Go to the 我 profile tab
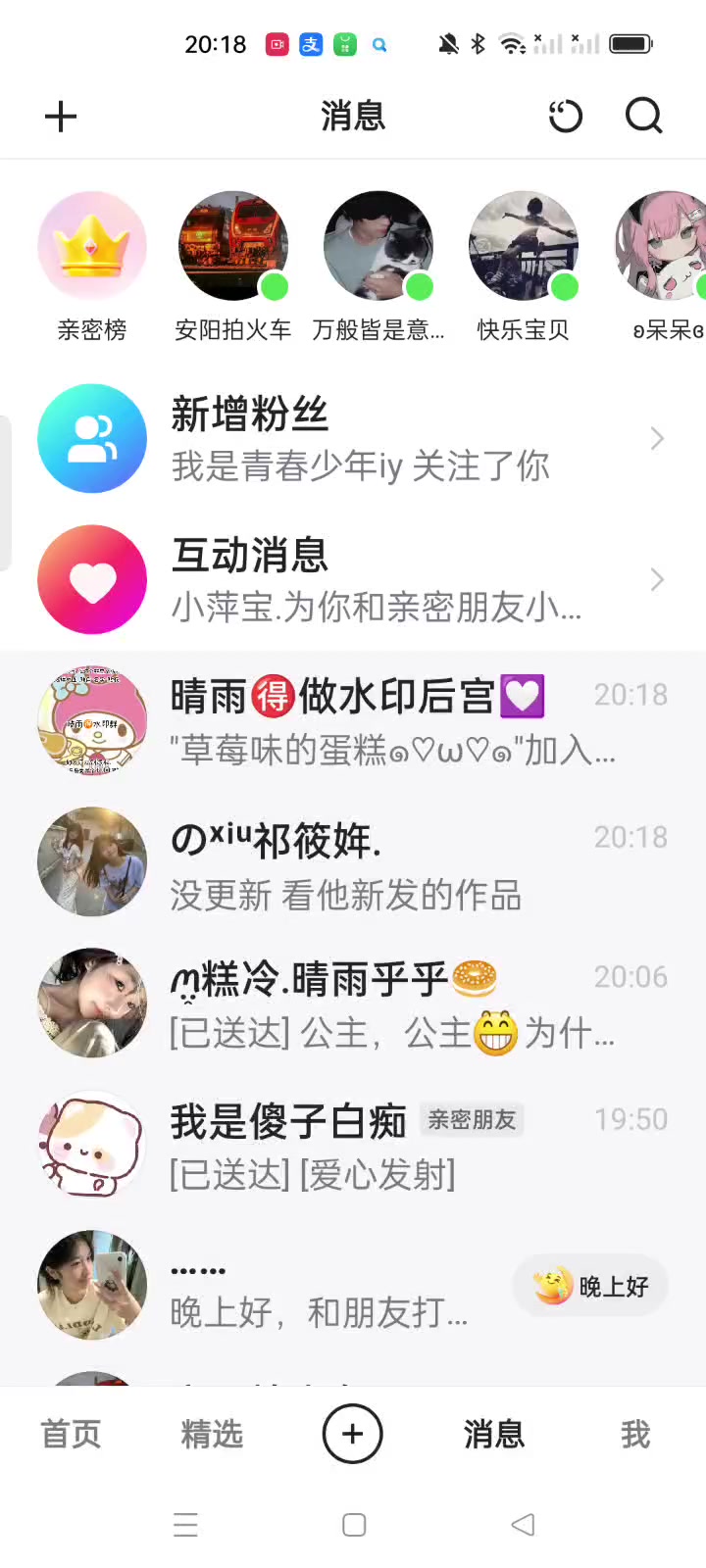The image size is (706, 1568). [x=635, y=1434]
